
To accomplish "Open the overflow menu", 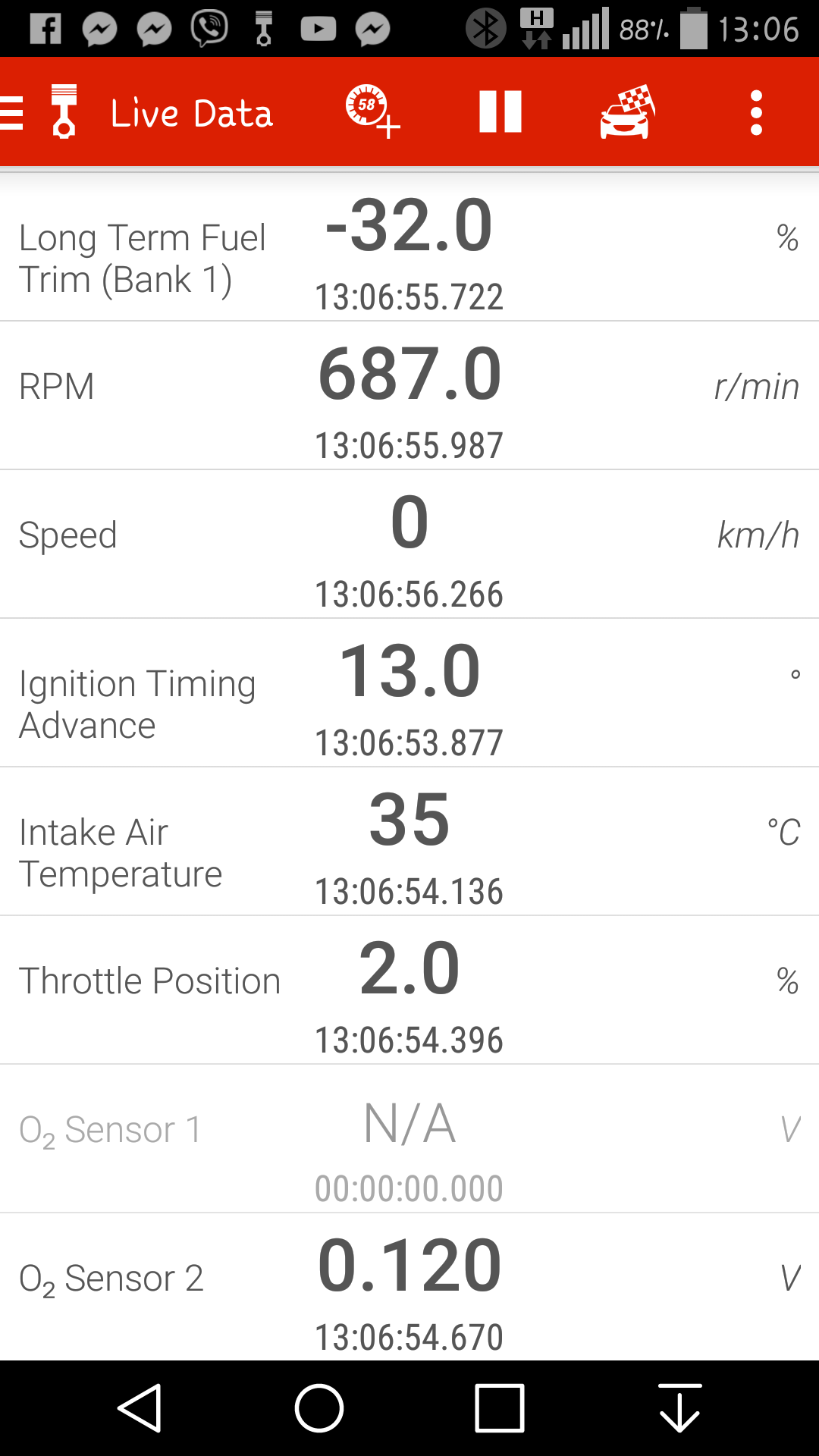I will (755, 113).
